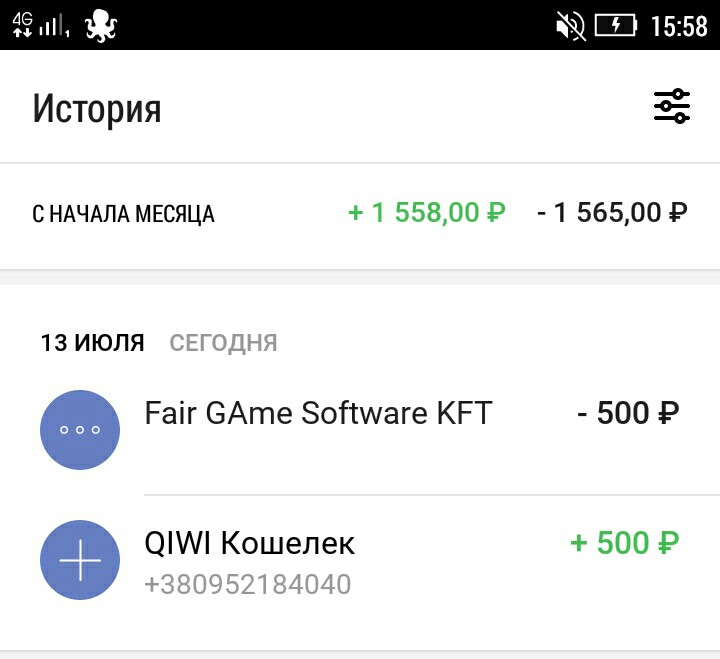Image resolution: width=720 pixels, height=659 pixels.
Task: View the QIWI Кошелек top-up details
Action: (360, 560)
